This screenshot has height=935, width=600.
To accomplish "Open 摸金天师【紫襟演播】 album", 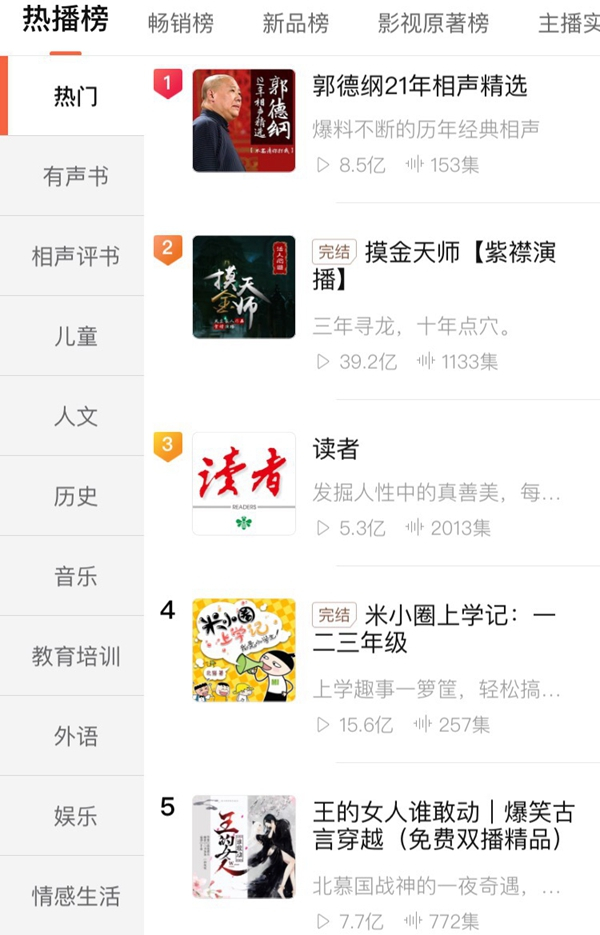I will [432, 265].
